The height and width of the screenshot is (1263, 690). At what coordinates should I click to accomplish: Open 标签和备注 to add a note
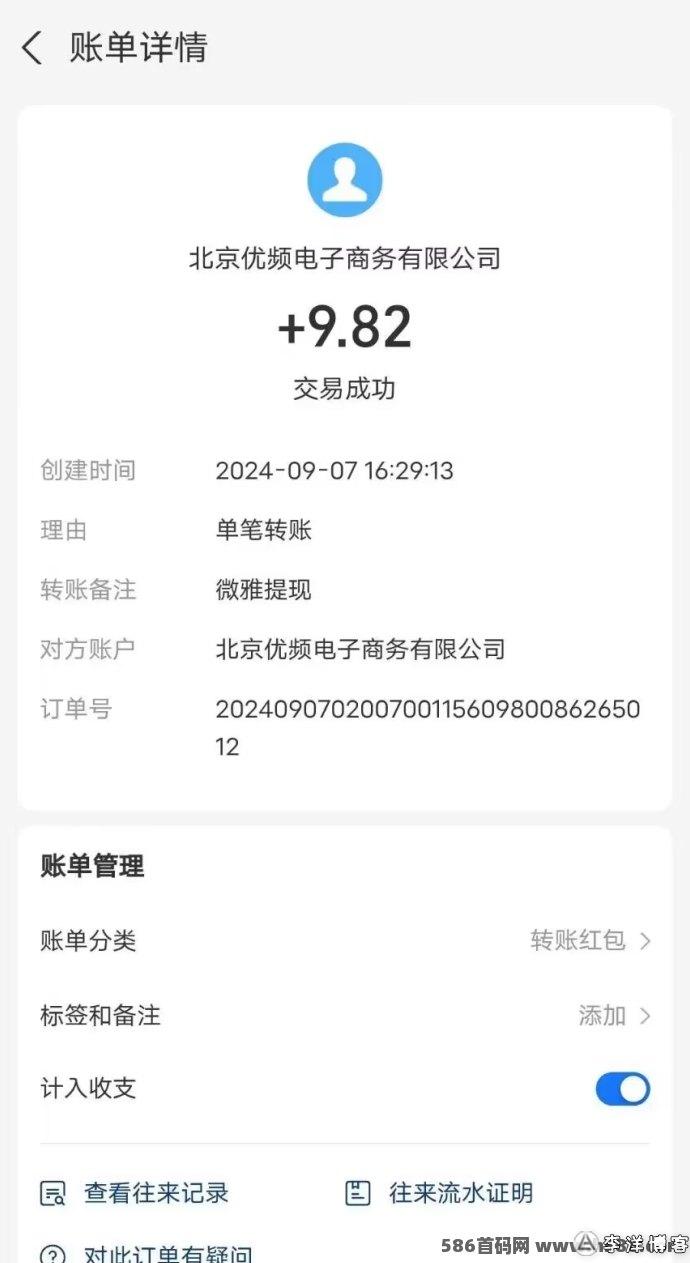345,1016
